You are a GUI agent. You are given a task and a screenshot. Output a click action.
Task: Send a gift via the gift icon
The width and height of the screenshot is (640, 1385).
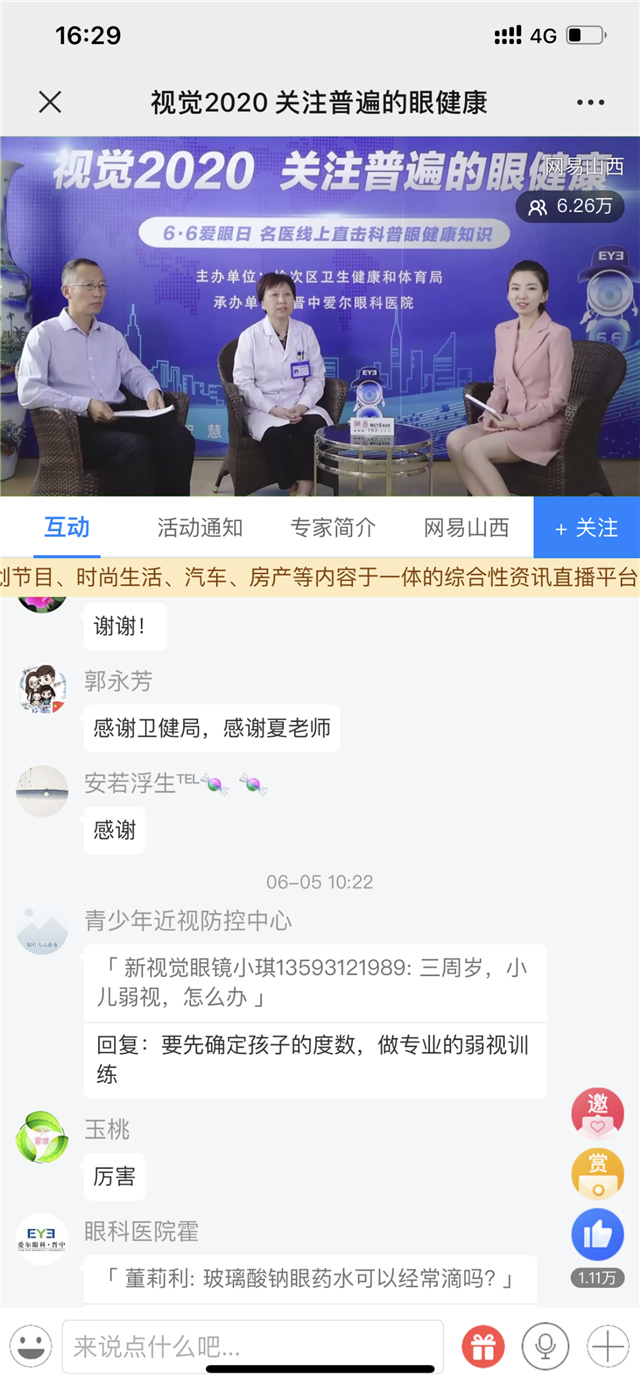pyautogui.click(x=483, y=1346)
